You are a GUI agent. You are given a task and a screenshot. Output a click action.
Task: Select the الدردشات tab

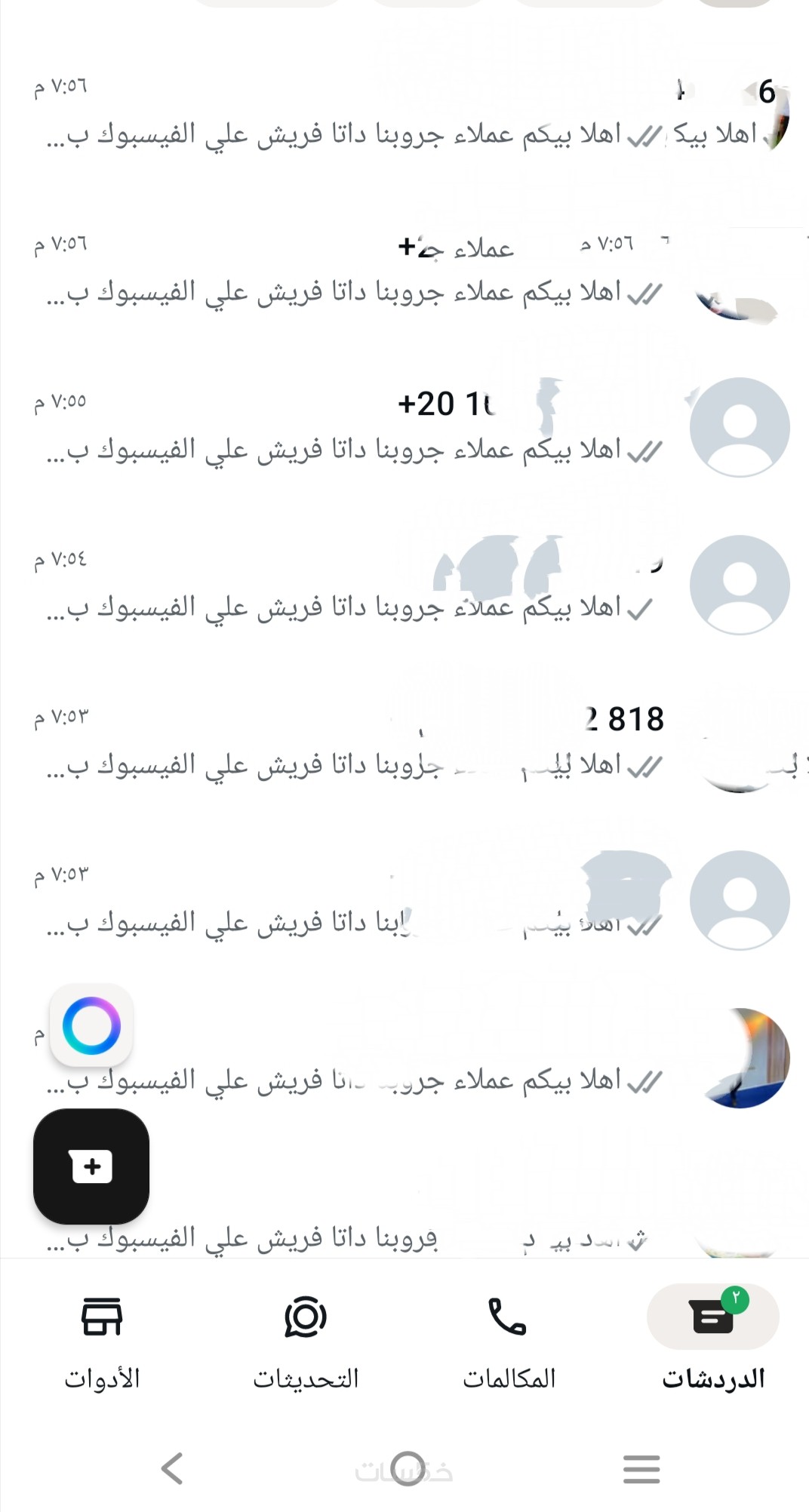coord(712,1341)
